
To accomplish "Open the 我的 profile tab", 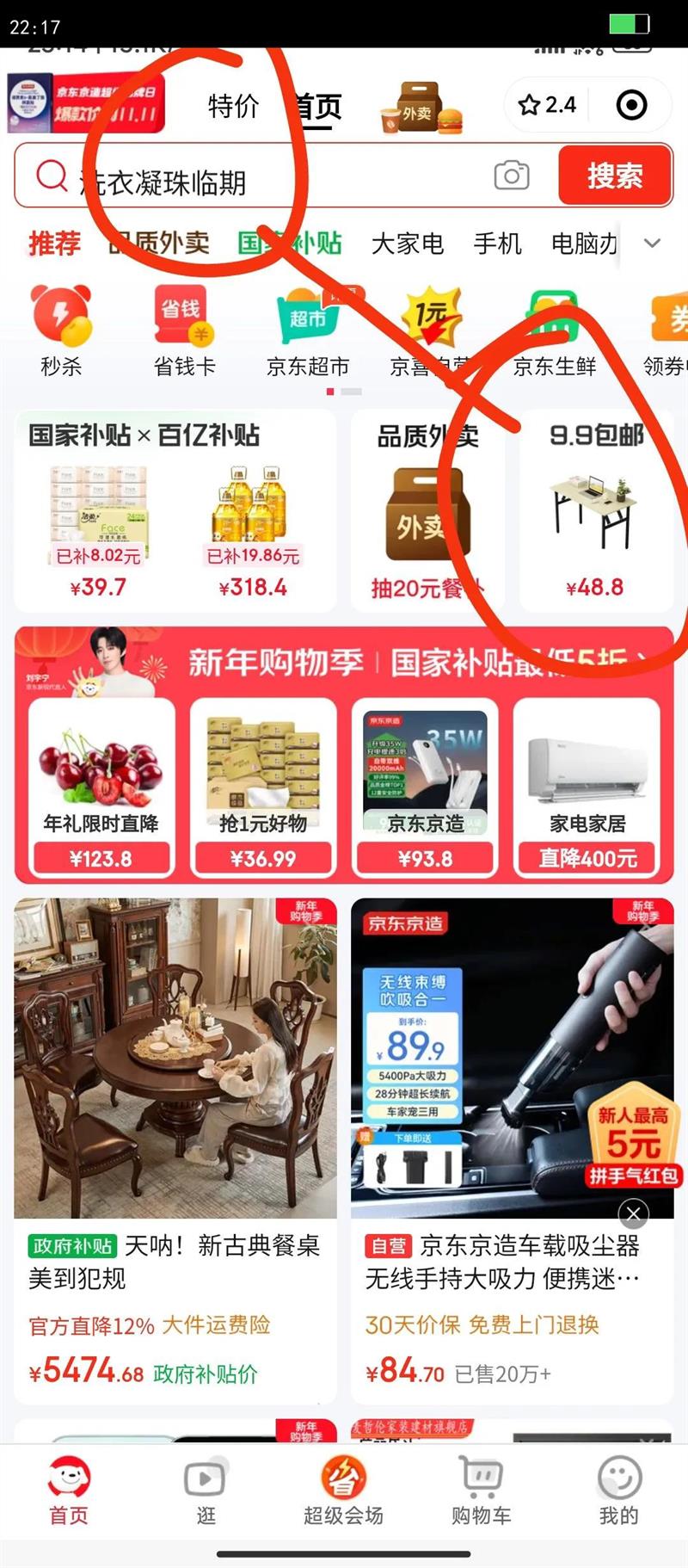I will [x=618, y=1491].
